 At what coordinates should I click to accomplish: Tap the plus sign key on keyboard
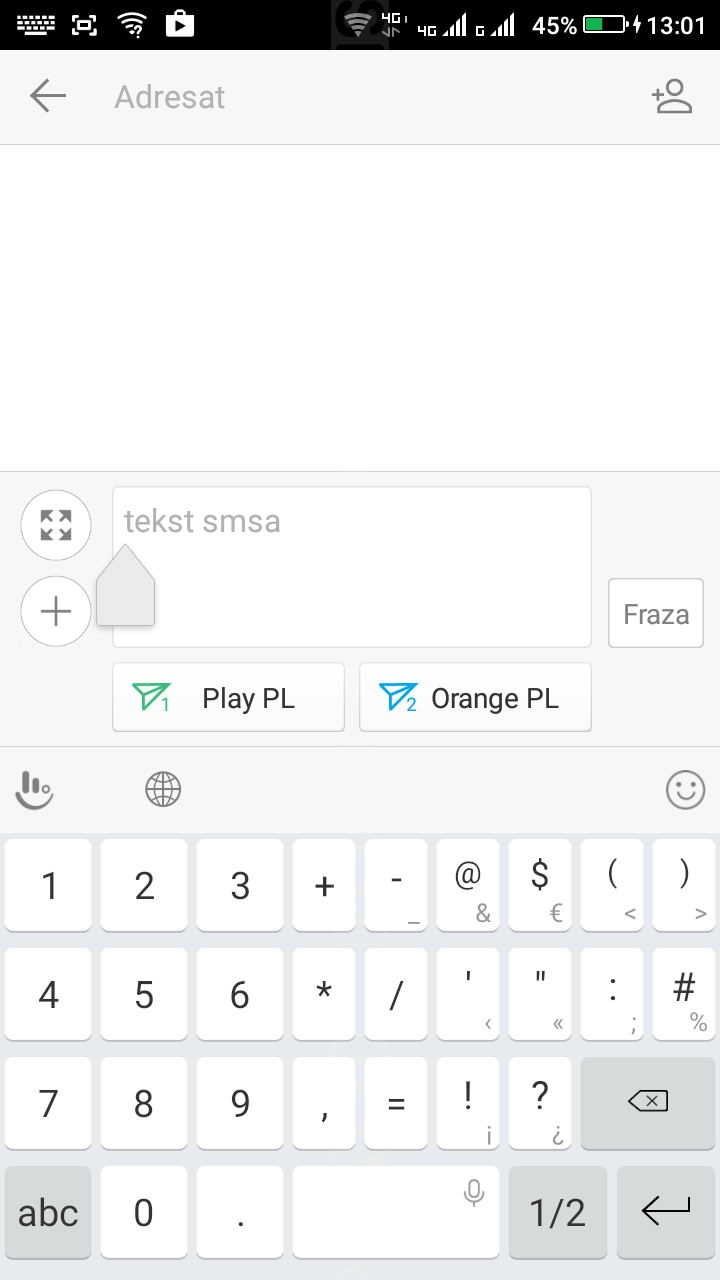click(x=324, y=885)
